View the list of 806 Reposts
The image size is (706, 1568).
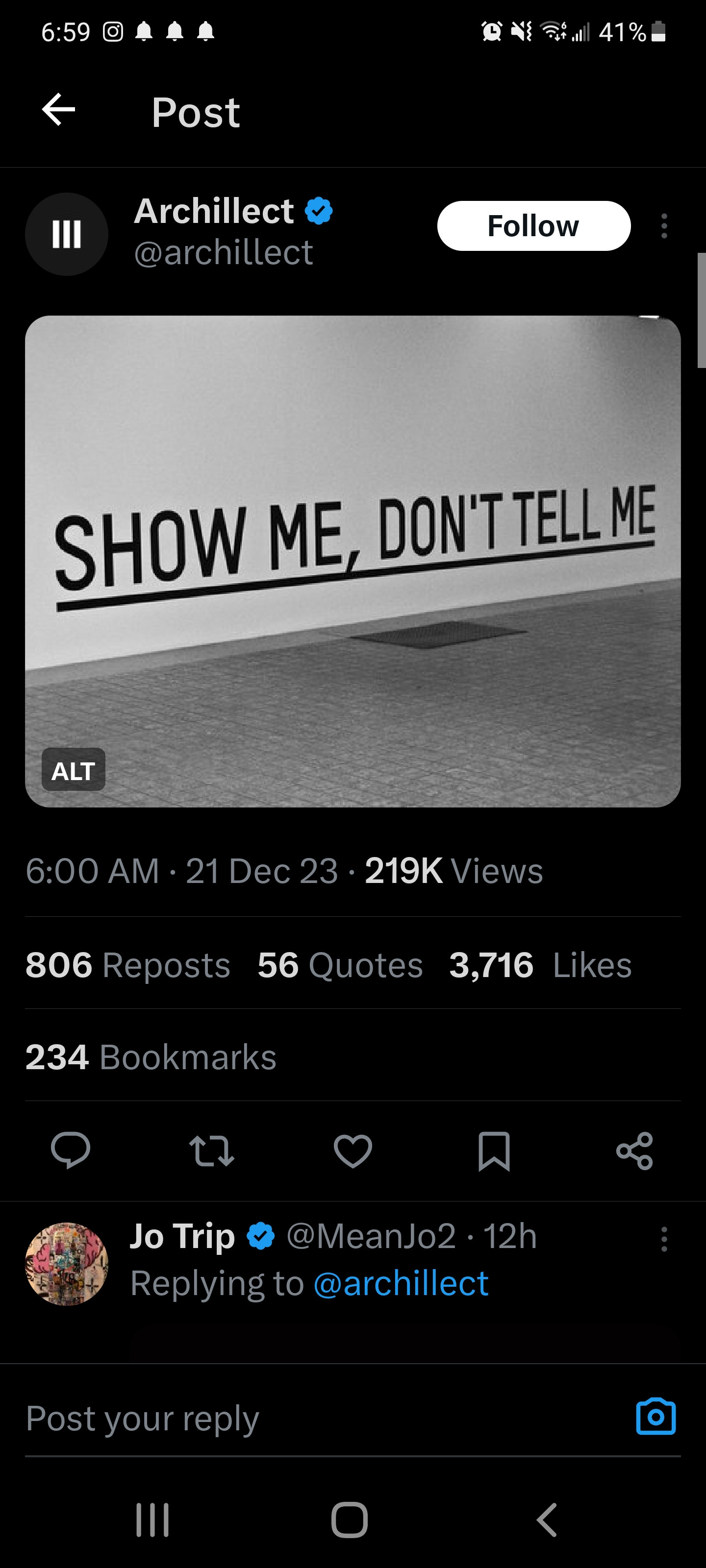128,965
